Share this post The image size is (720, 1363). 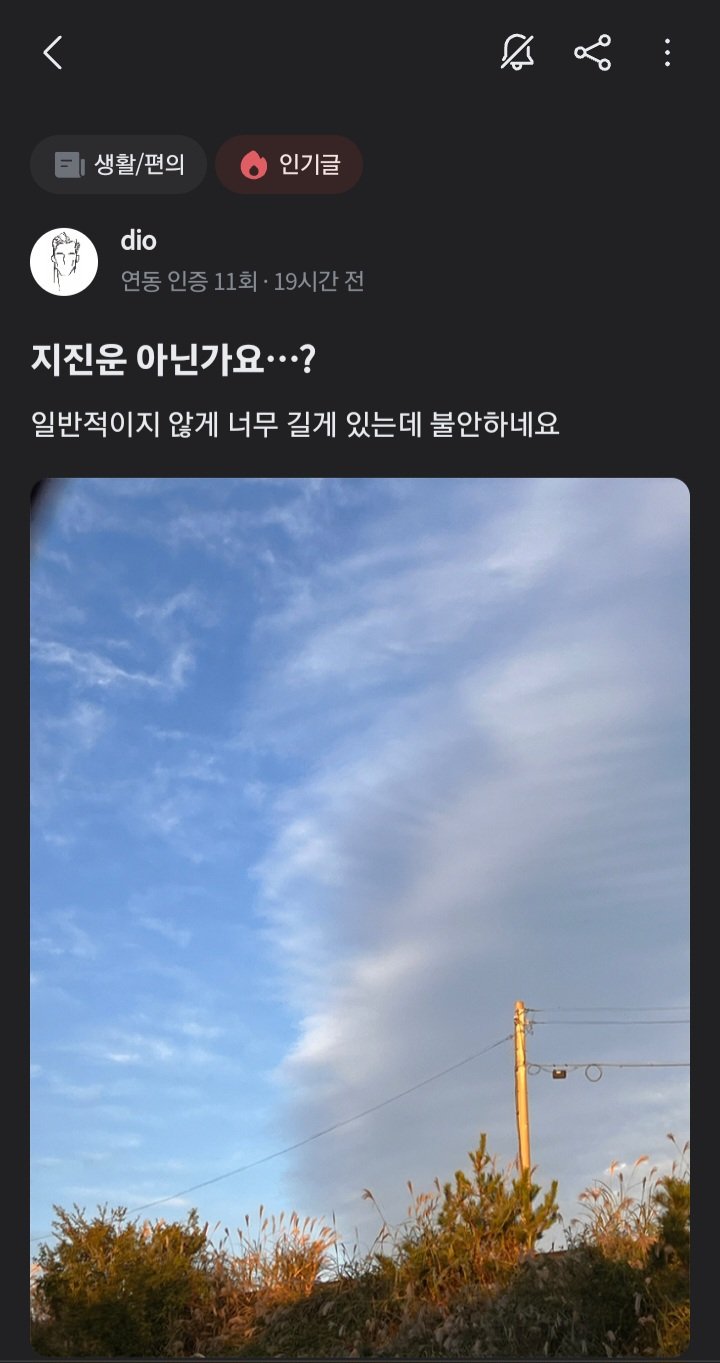pos(592,52)
